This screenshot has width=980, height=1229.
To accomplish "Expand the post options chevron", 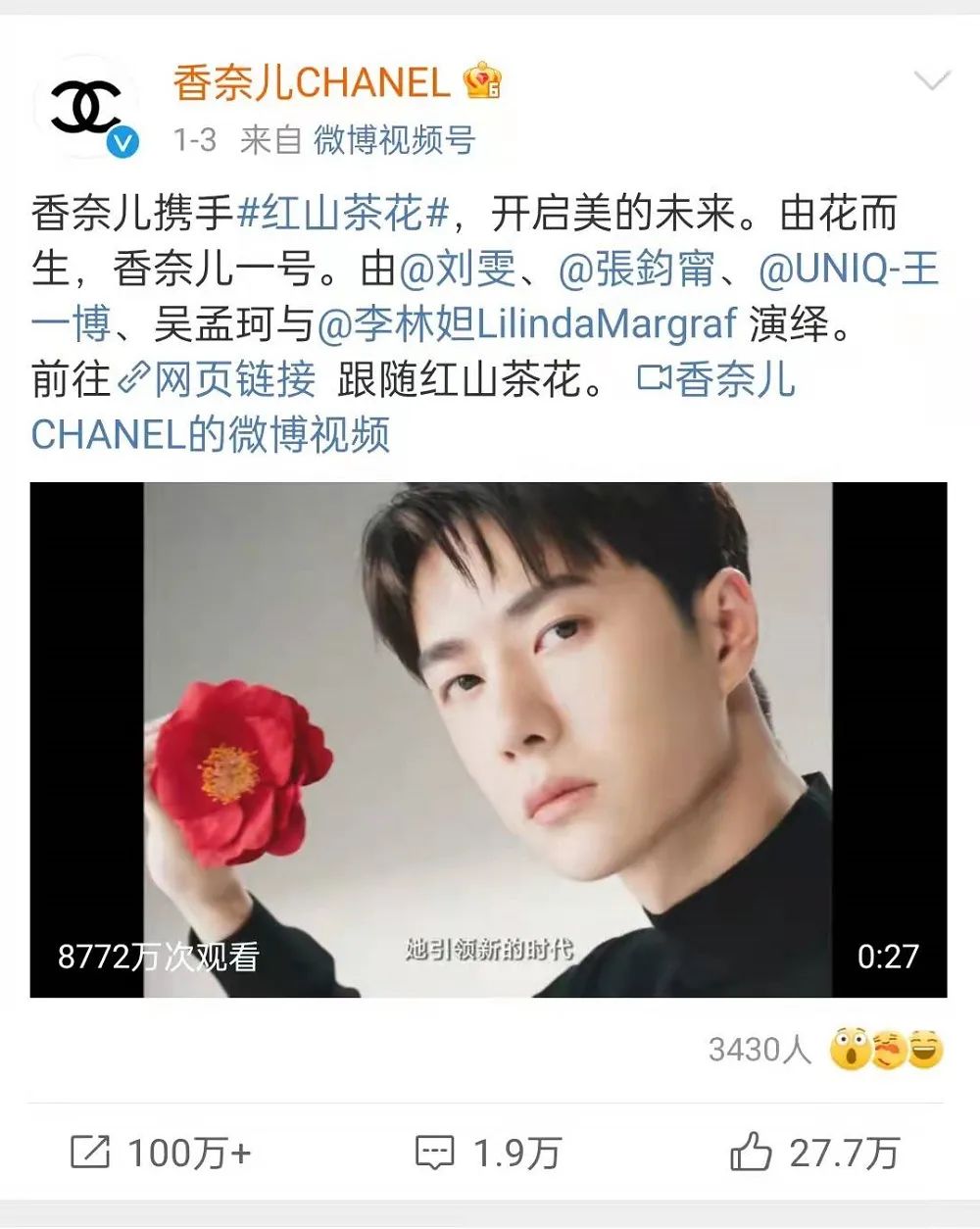I will point(931,81).
